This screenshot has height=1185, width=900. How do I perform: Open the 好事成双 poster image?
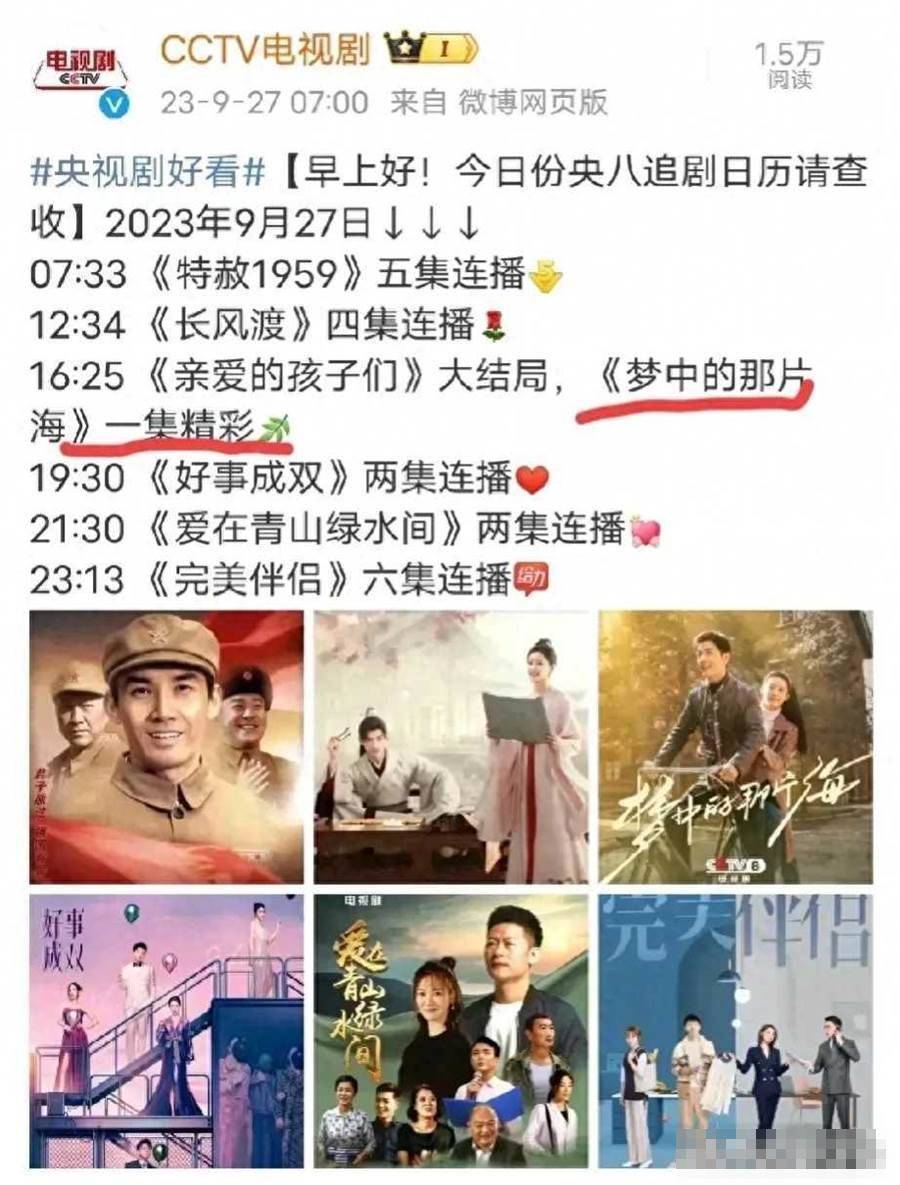tap(166, 1030)
